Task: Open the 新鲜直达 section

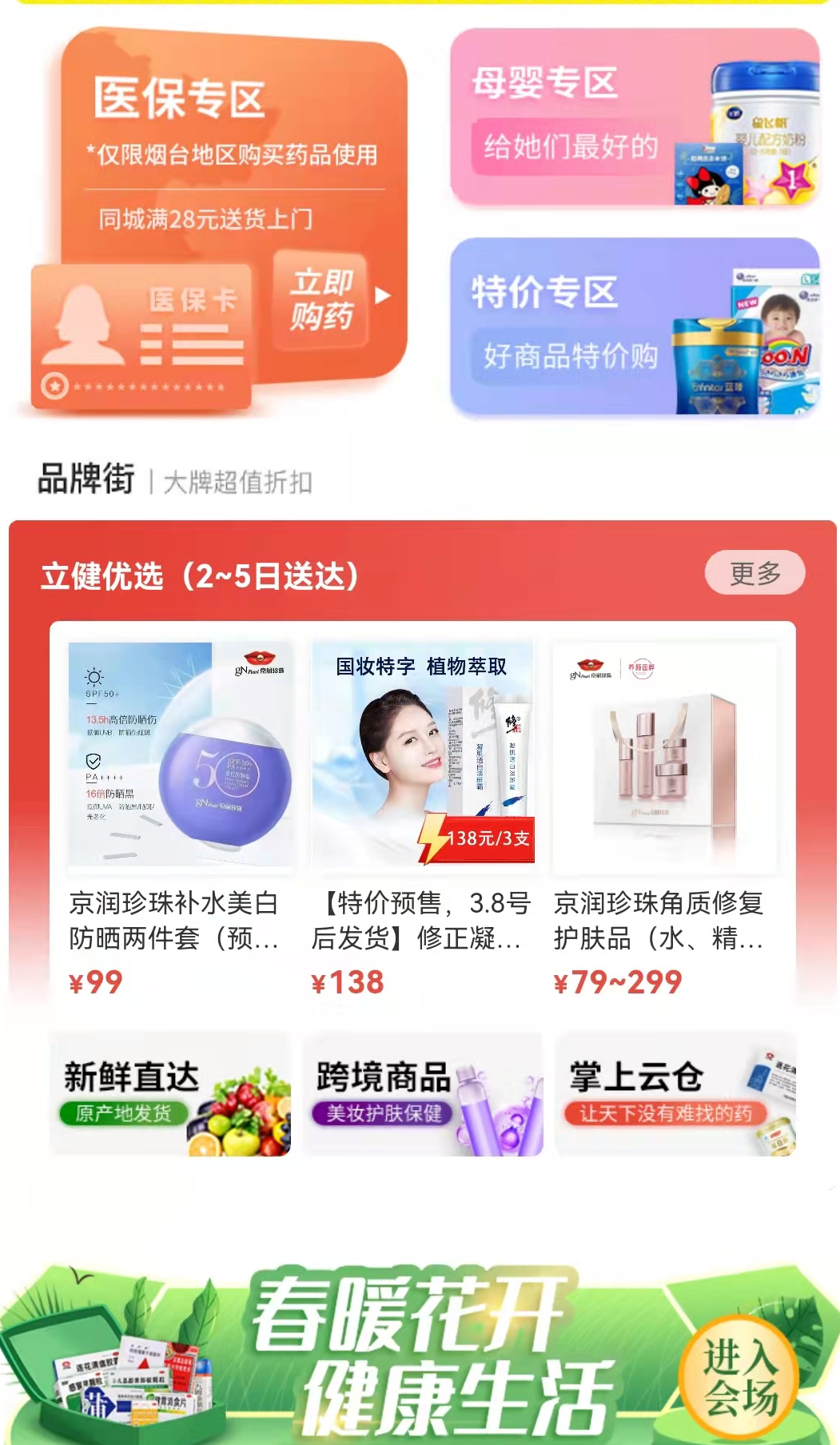Action: [x=171, y=1094]
